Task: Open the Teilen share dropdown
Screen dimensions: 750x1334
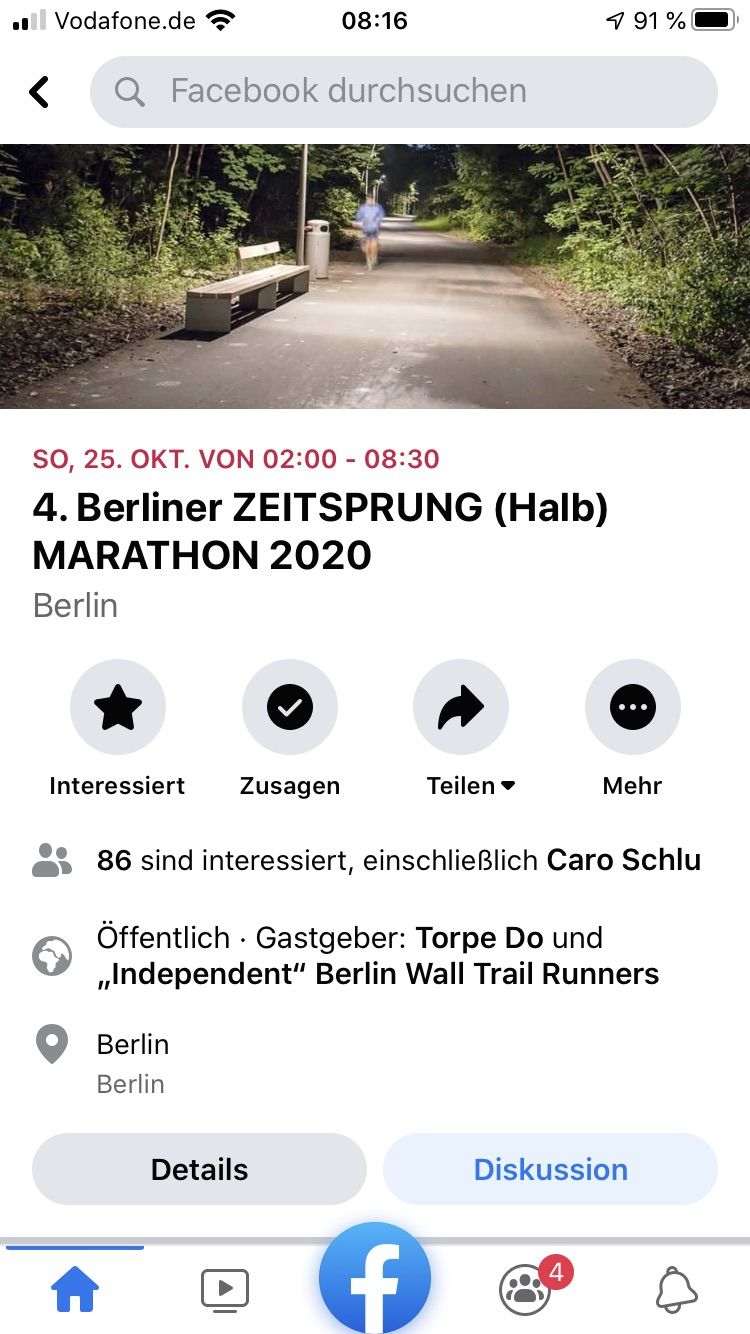Action: point(461,708)
